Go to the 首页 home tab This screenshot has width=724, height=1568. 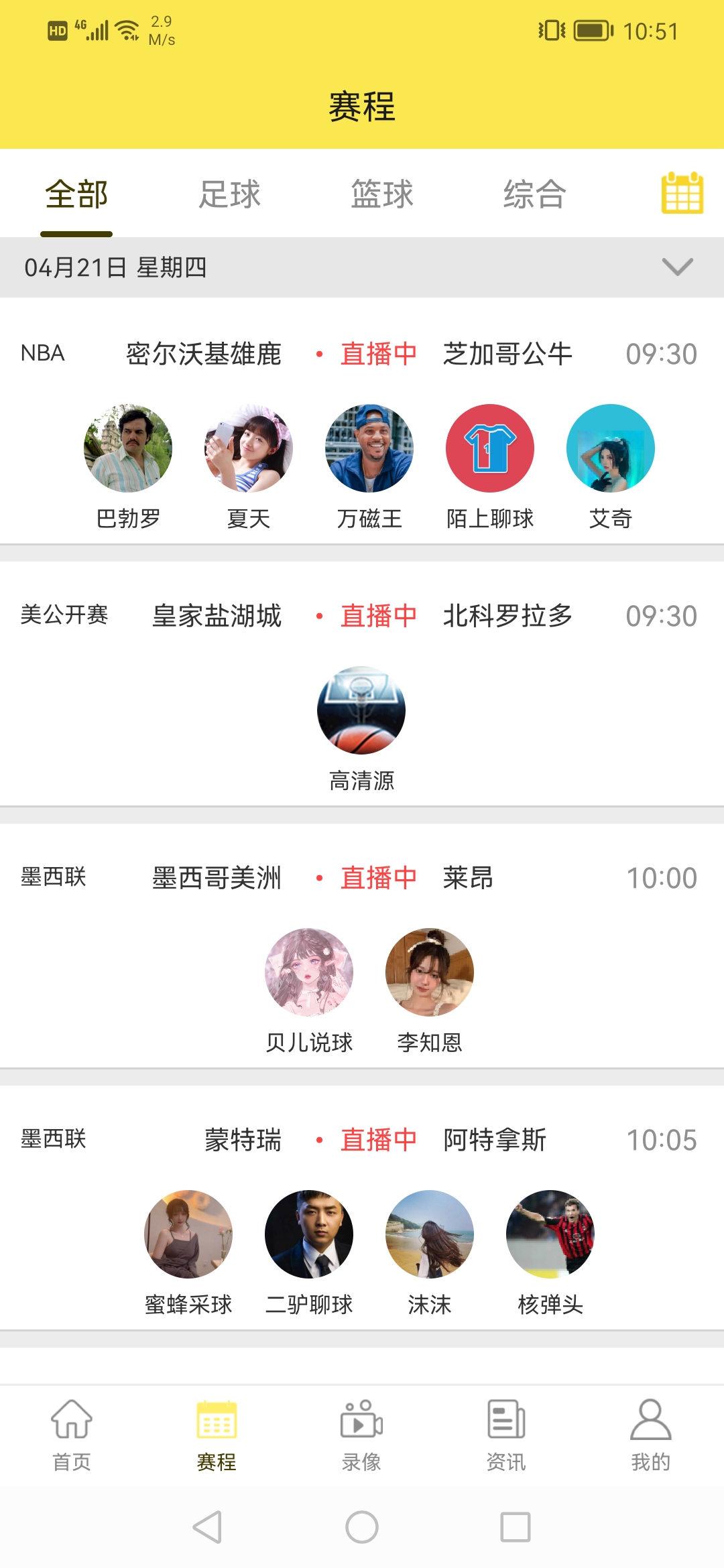pos(72,1435)
